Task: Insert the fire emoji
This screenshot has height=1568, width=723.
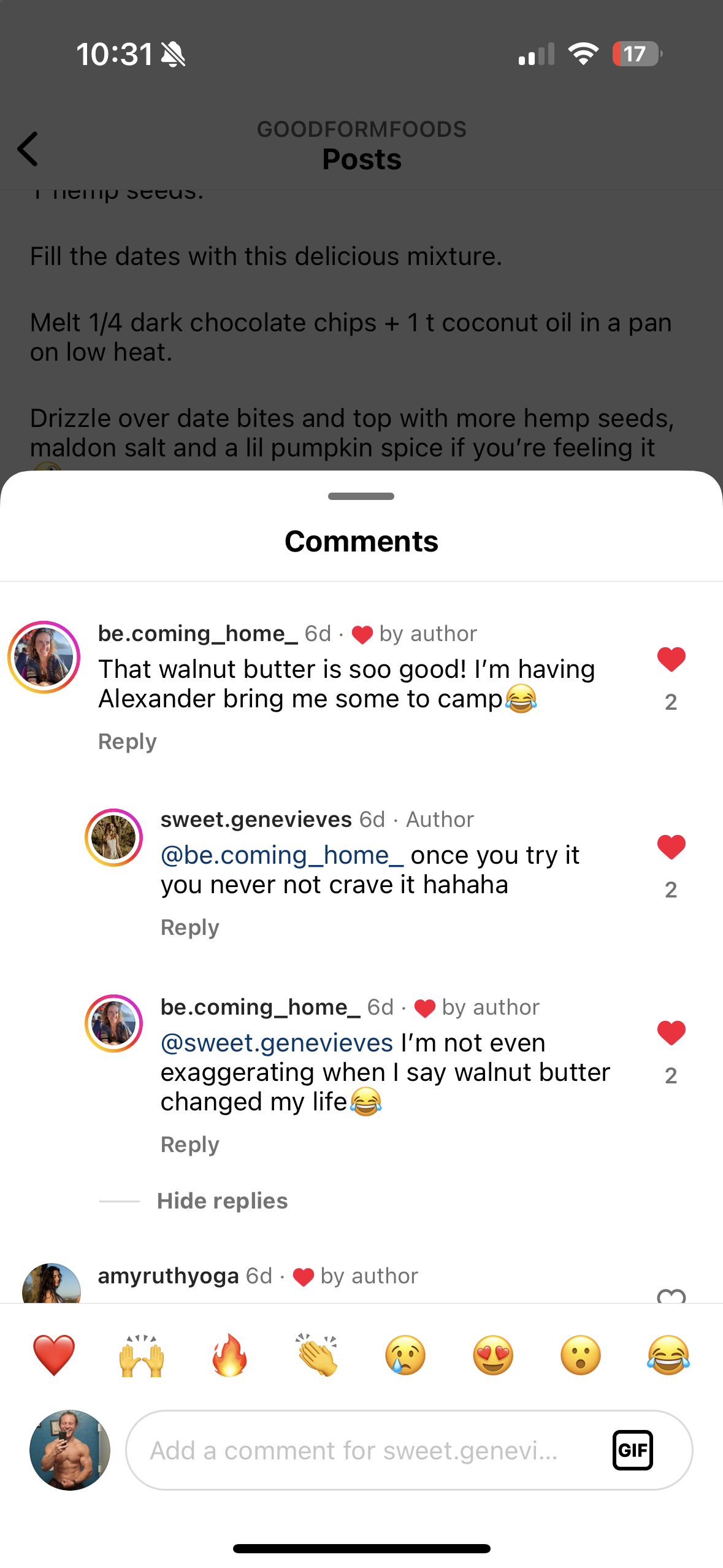Action: (x=229, y=1356)
